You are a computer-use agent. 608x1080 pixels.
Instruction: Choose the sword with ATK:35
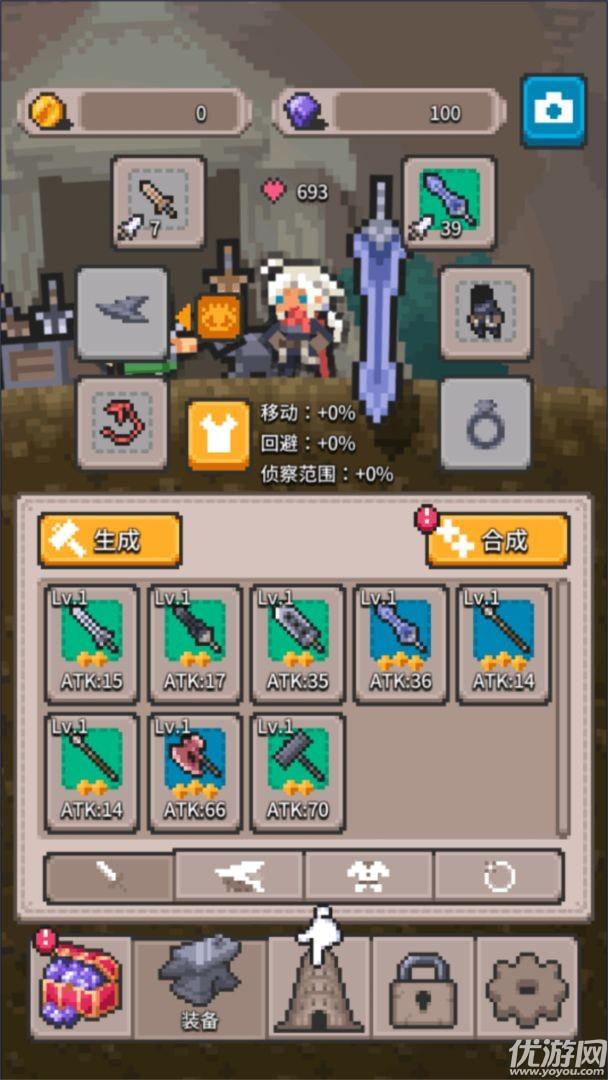298,644
